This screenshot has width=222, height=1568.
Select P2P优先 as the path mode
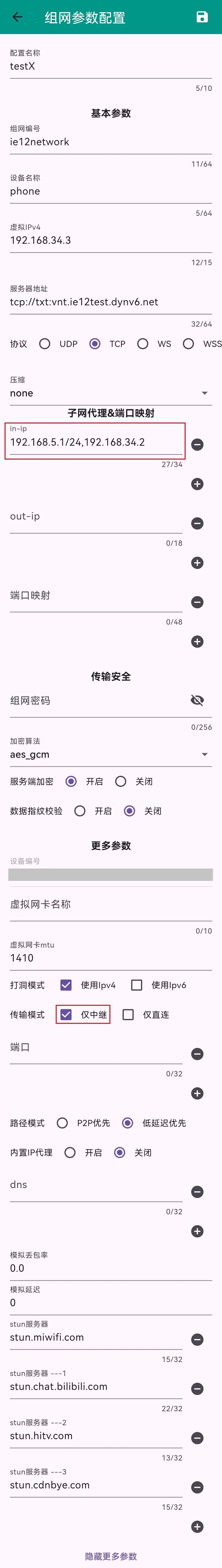(62, 1123)
